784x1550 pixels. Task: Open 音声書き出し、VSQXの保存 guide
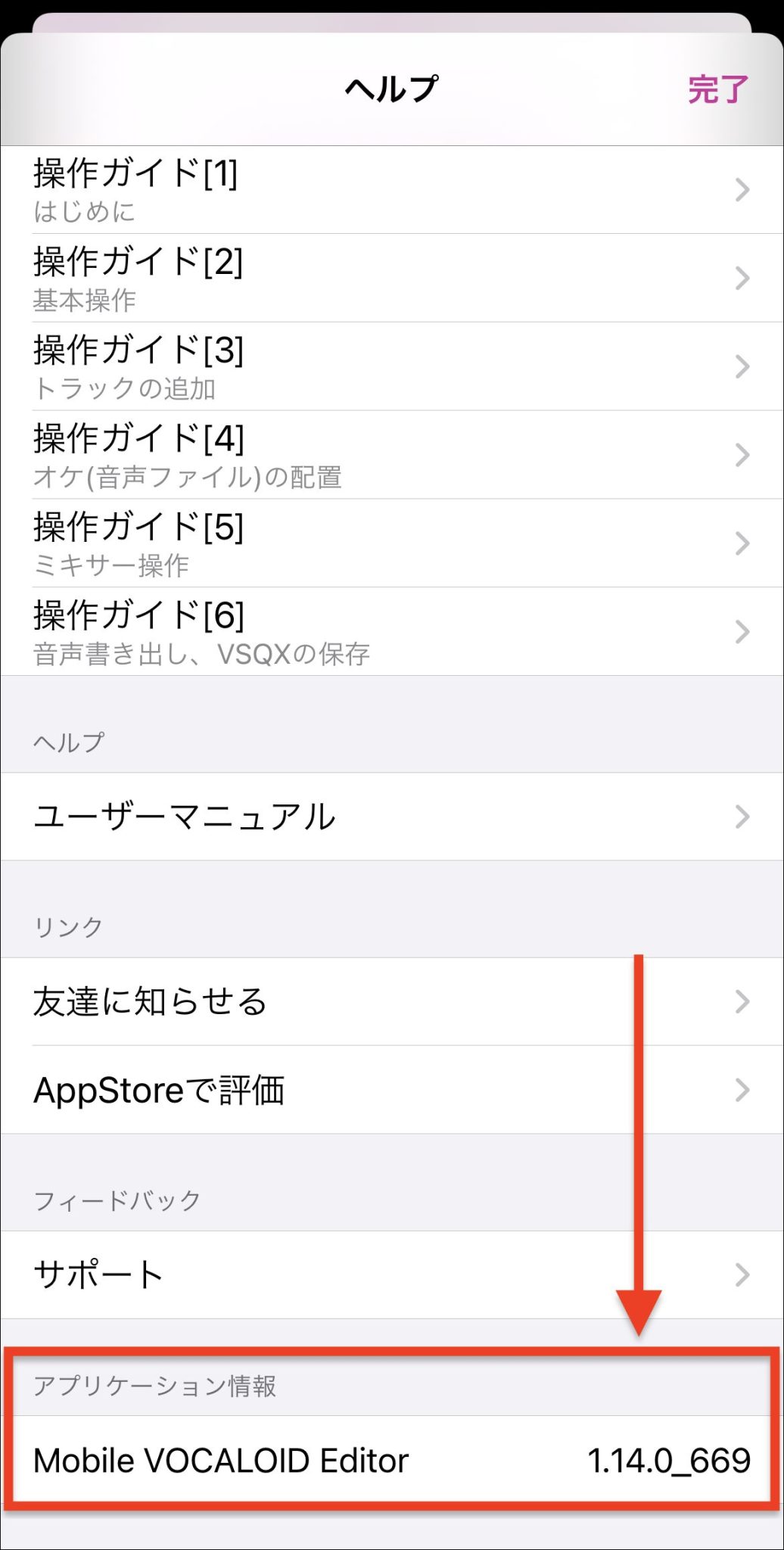coord(303,631)
